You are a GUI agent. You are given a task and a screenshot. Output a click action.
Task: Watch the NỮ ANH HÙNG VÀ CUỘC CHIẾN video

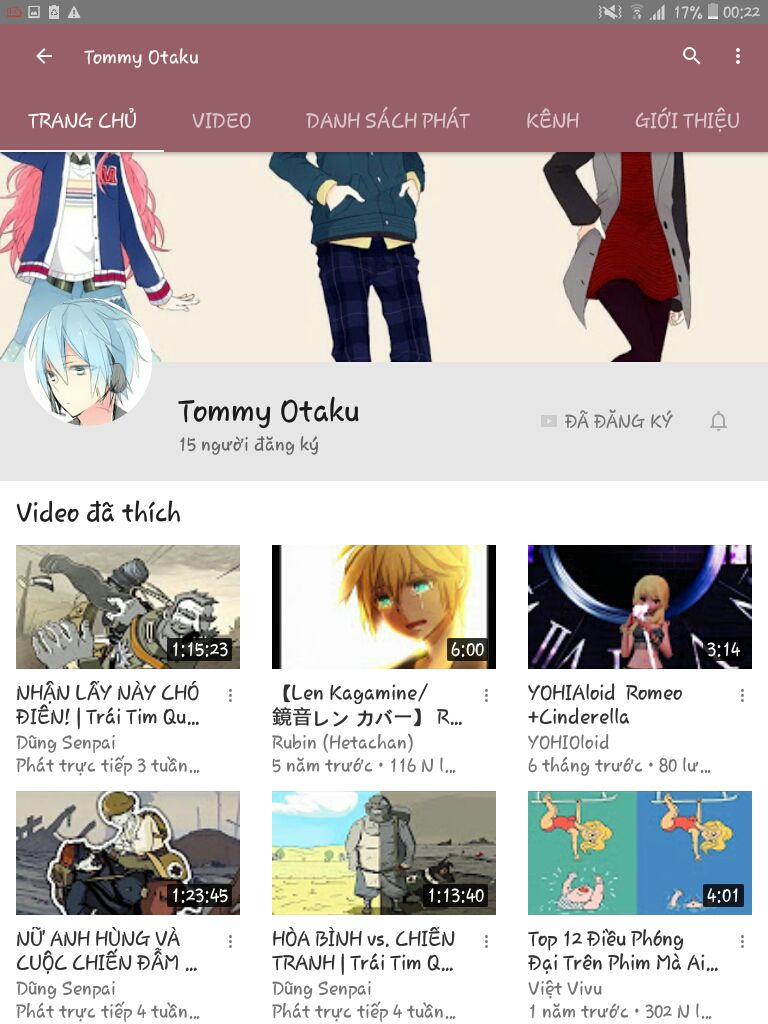tap(128, 853)
